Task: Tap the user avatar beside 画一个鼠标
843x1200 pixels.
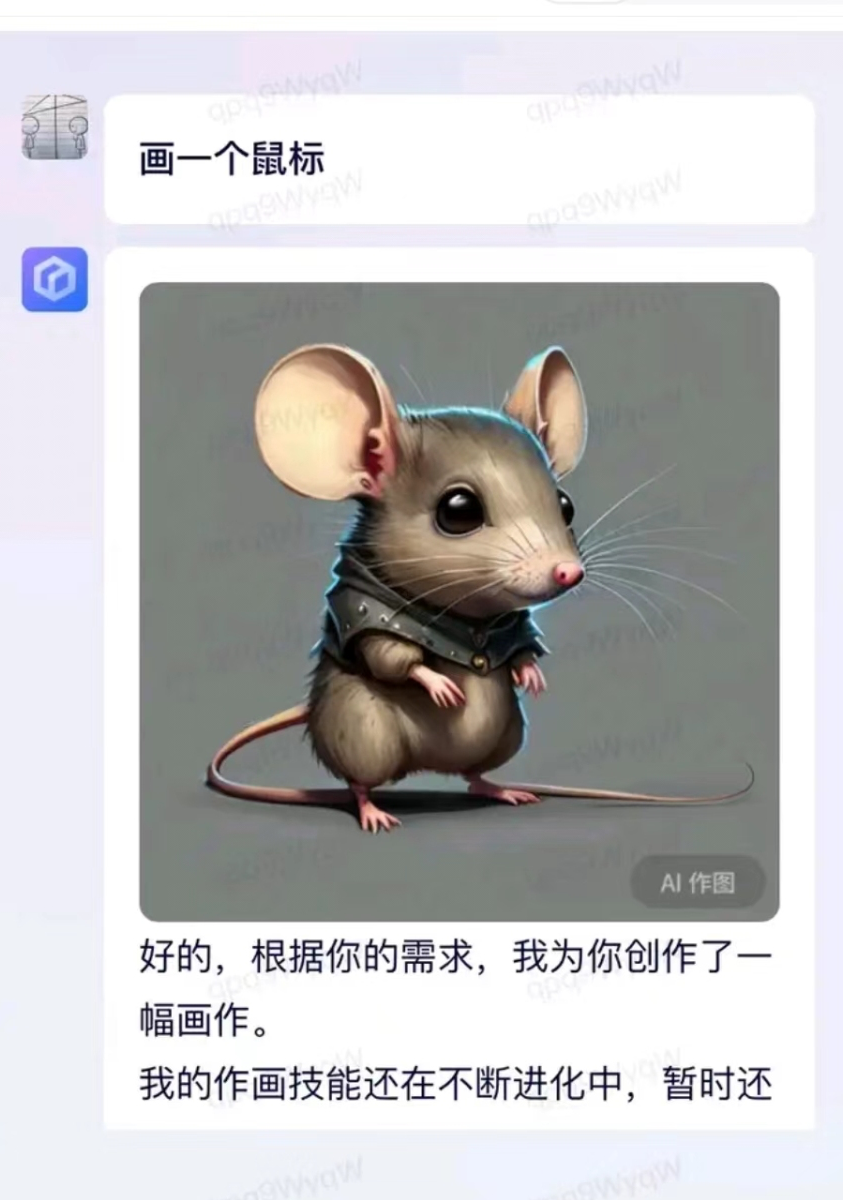Action: click(55, 127)
